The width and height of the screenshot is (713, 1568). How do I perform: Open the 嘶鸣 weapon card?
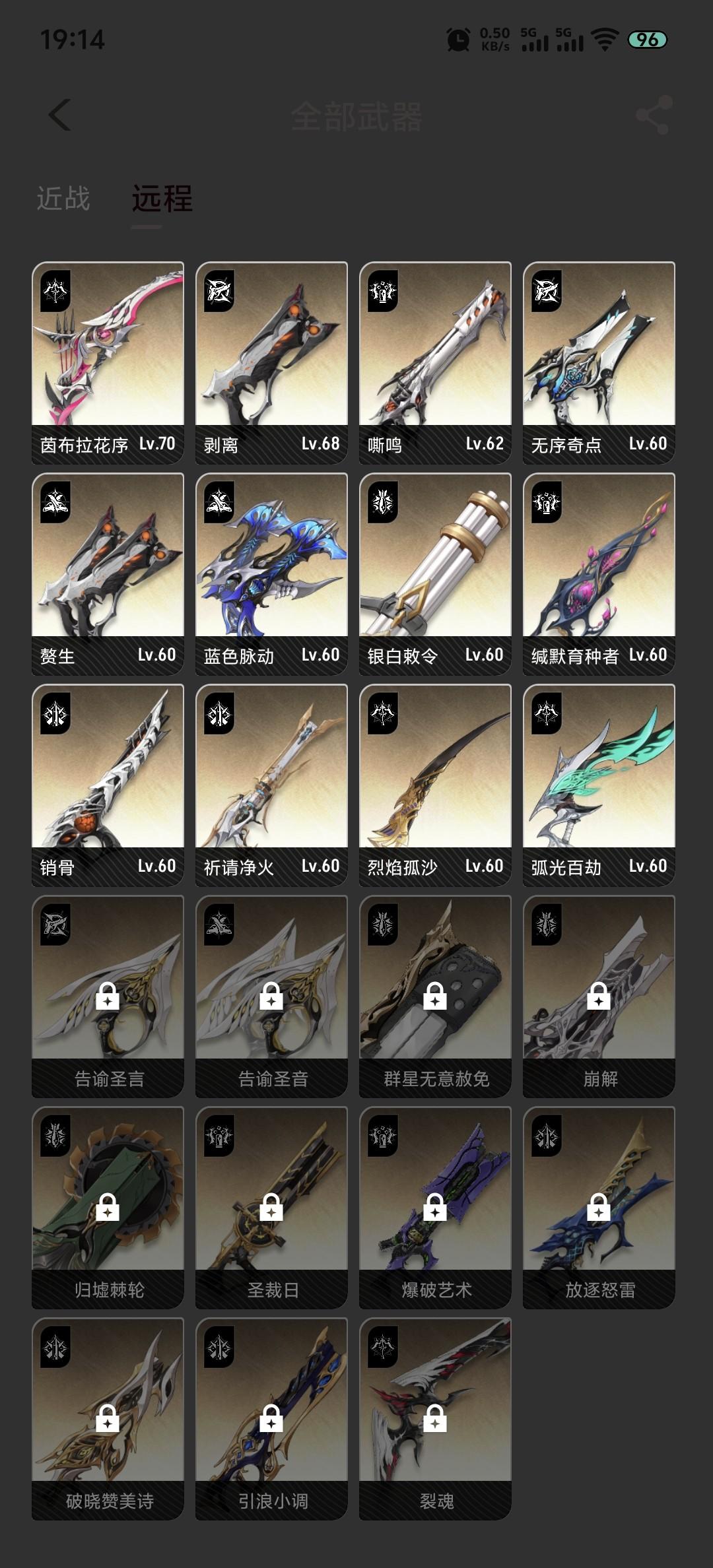(x=435, y=362)
